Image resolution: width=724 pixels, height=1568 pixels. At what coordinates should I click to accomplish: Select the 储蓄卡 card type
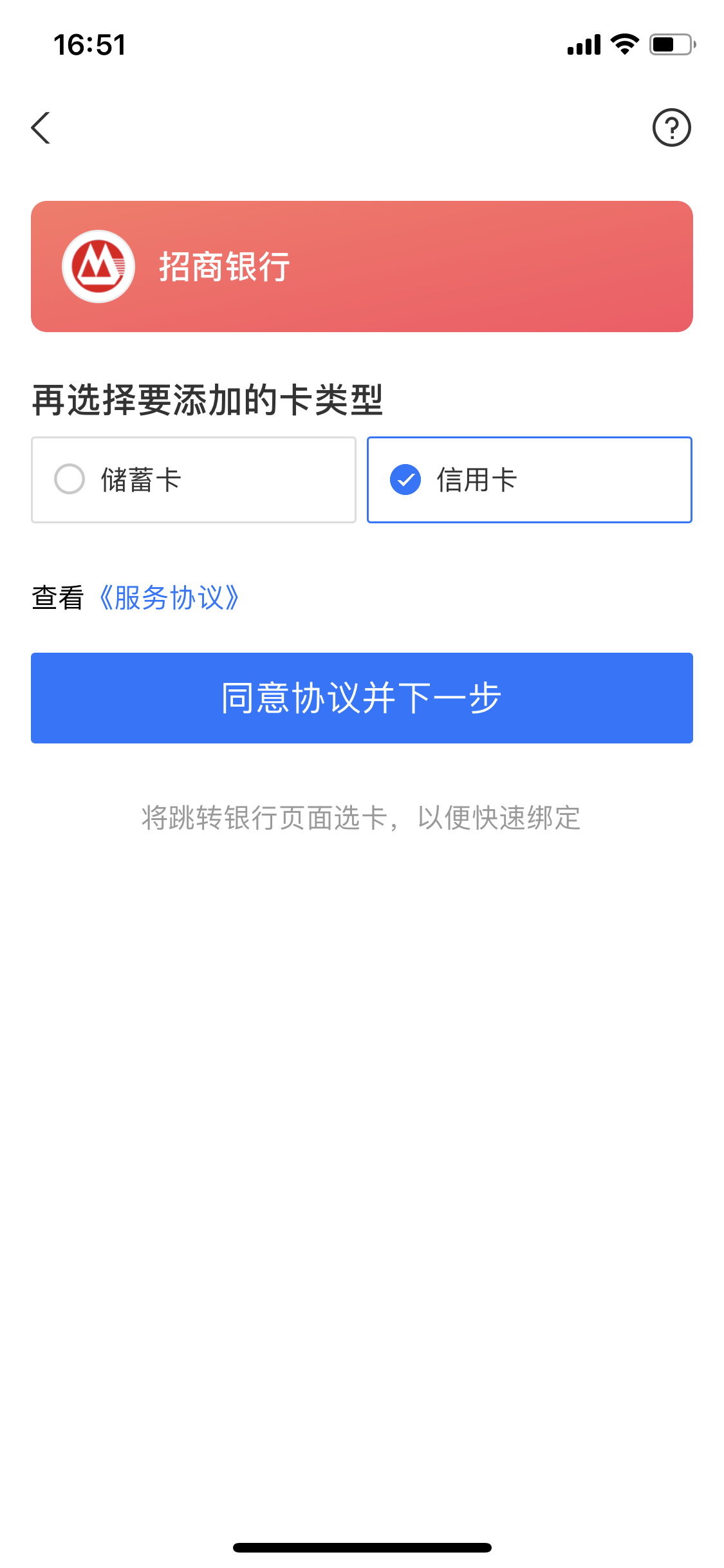tap(193, 480)
